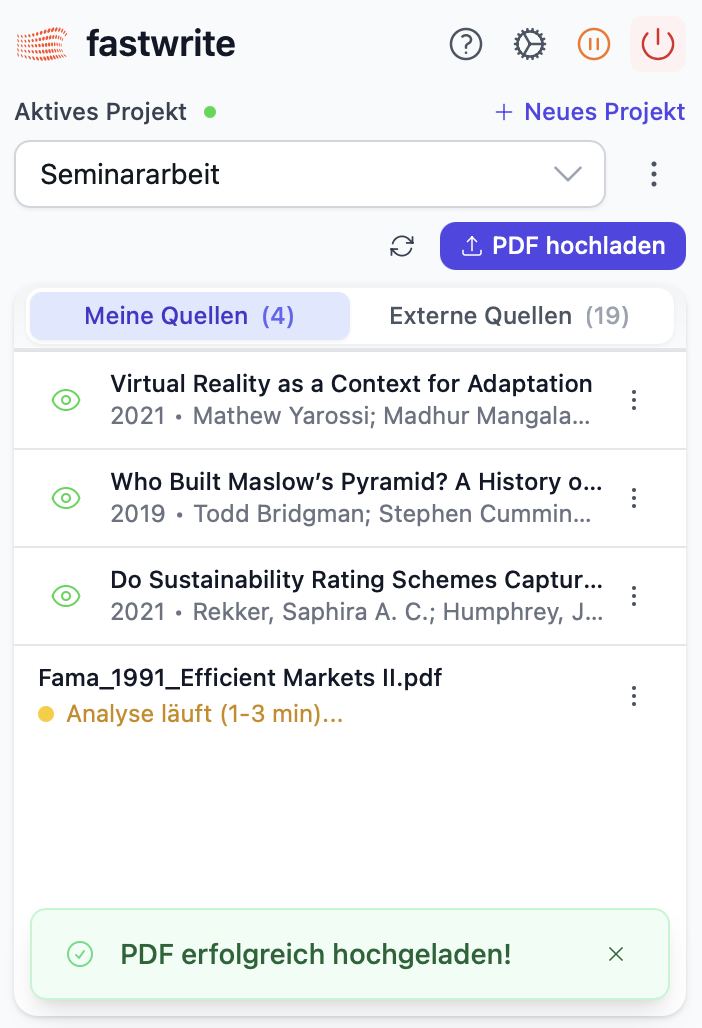Image resolution: width=702 pixels, height=1028 pixels.
Task: Open more options for Sustainability Rating Schemes source
Action: [633, 596]
